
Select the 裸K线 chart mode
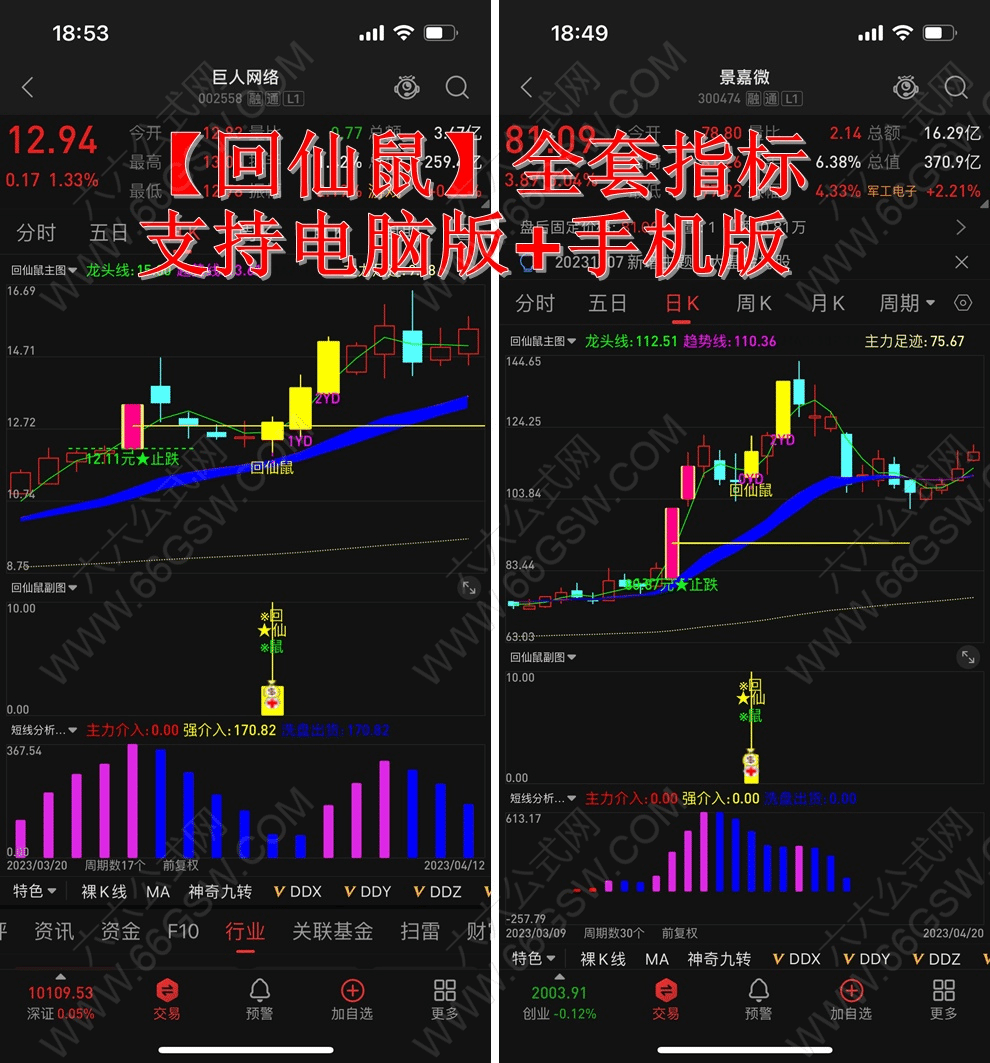[103, 891]
